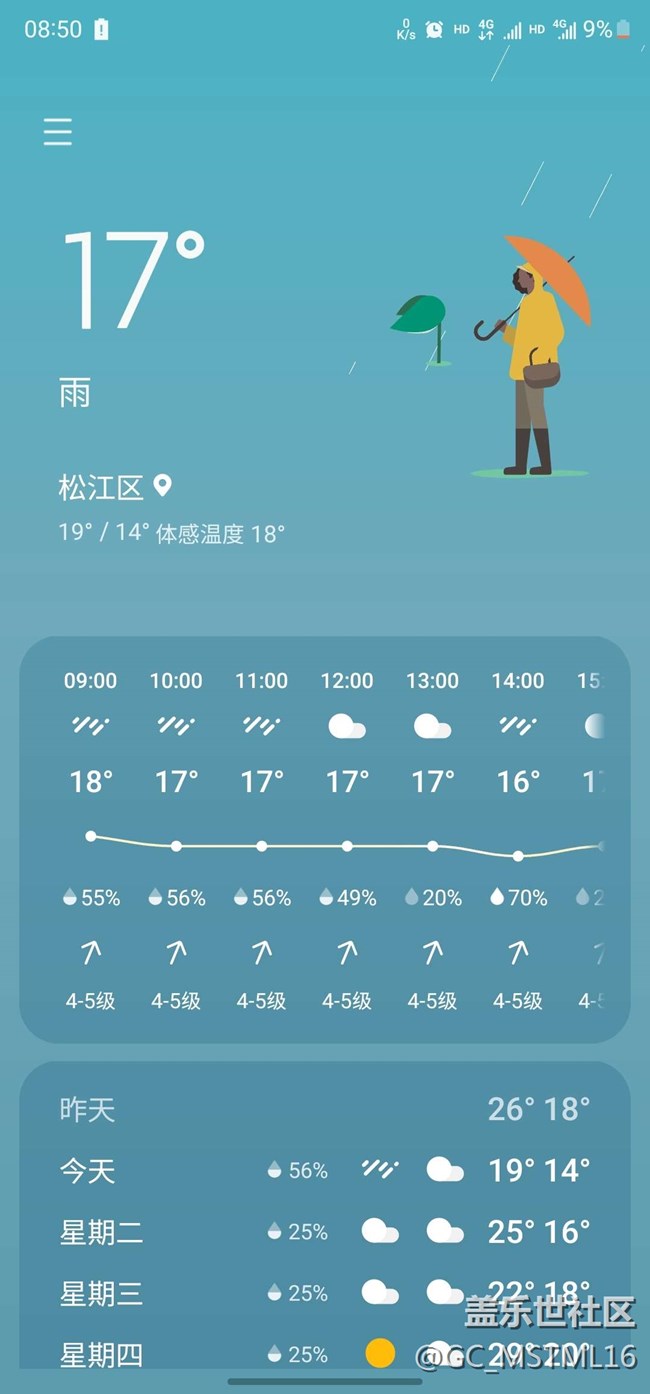Open the hamburger menu
The width and height of the screenshot is (650, 1394).
(x=58, y=132)
